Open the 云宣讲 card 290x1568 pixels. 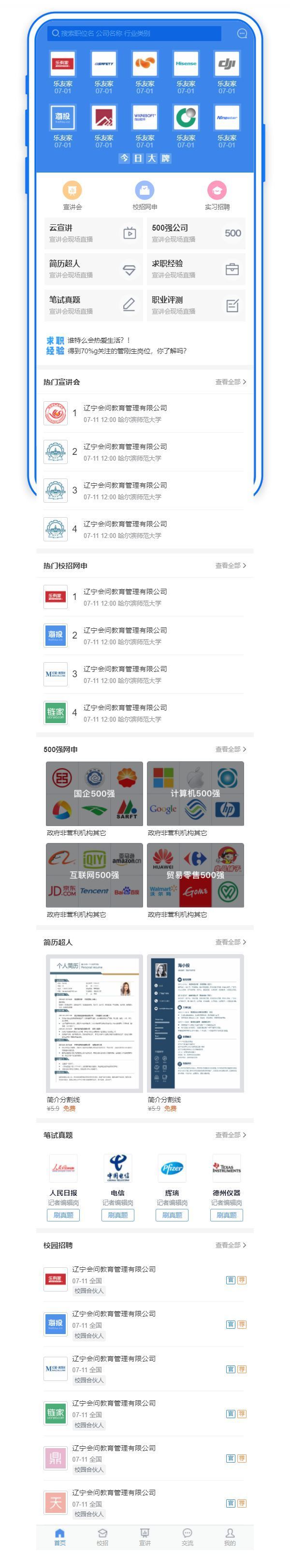(93, 233)
